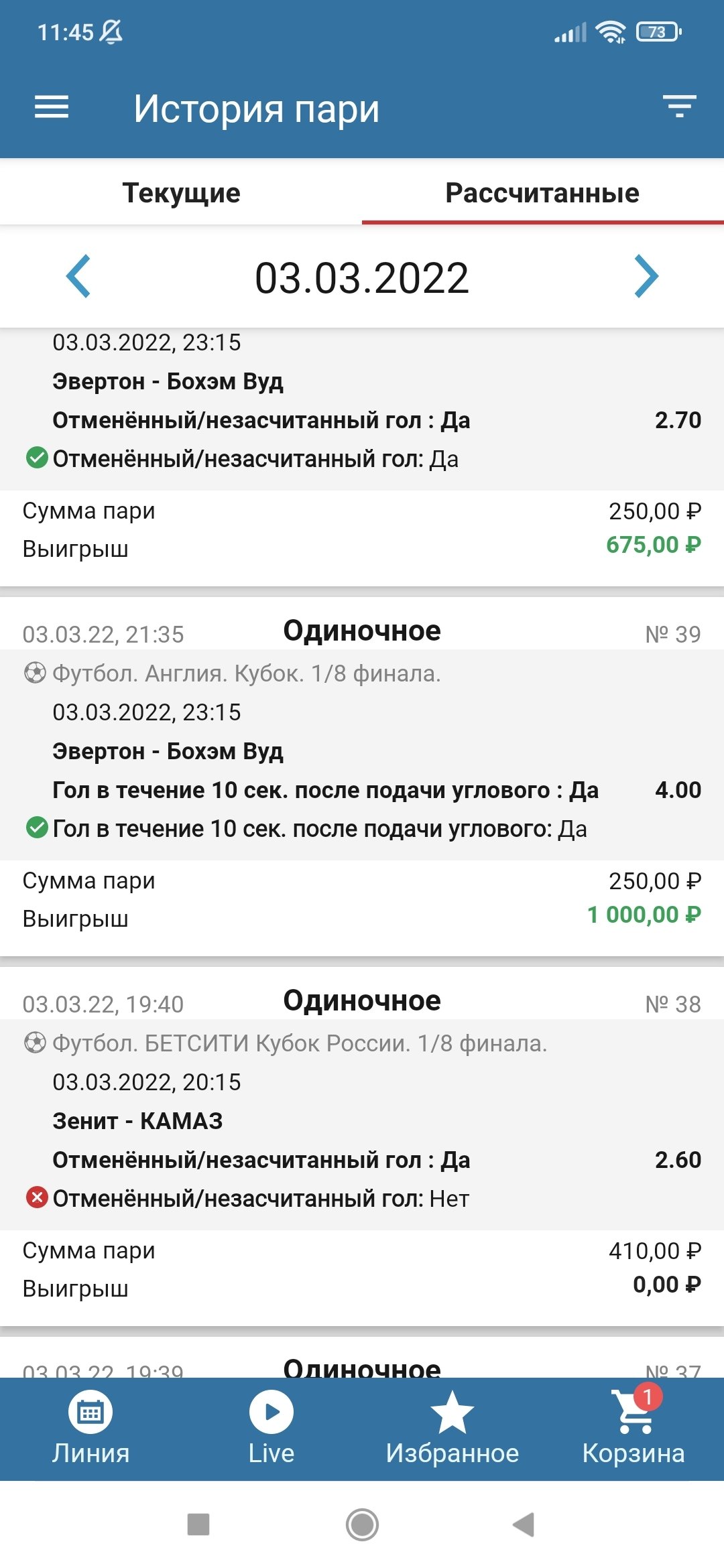Switch to Live events
This screenshot has width=724, height=1568.
[x=271, y=1429]
